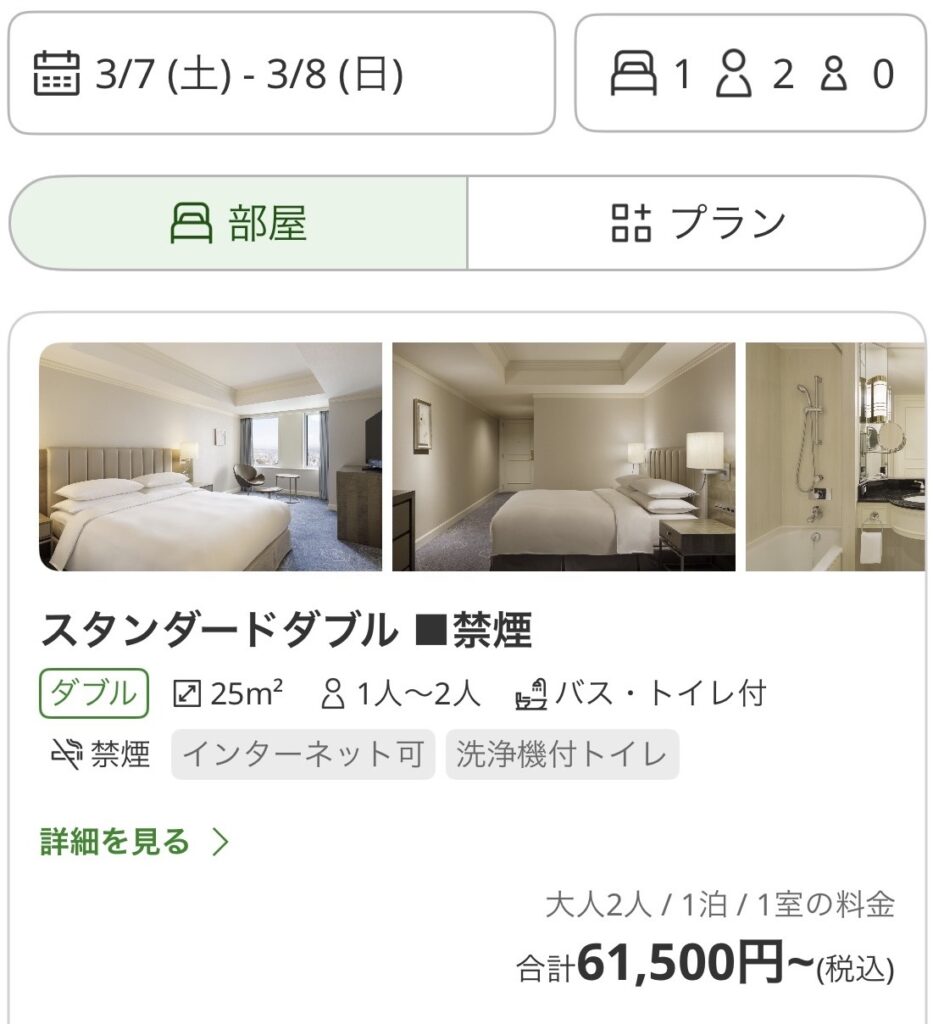Open the date picker showing 3/7 - 3/8
Image resolution: width=933 pixels, height=1024 pixels.
click(280, 73)
